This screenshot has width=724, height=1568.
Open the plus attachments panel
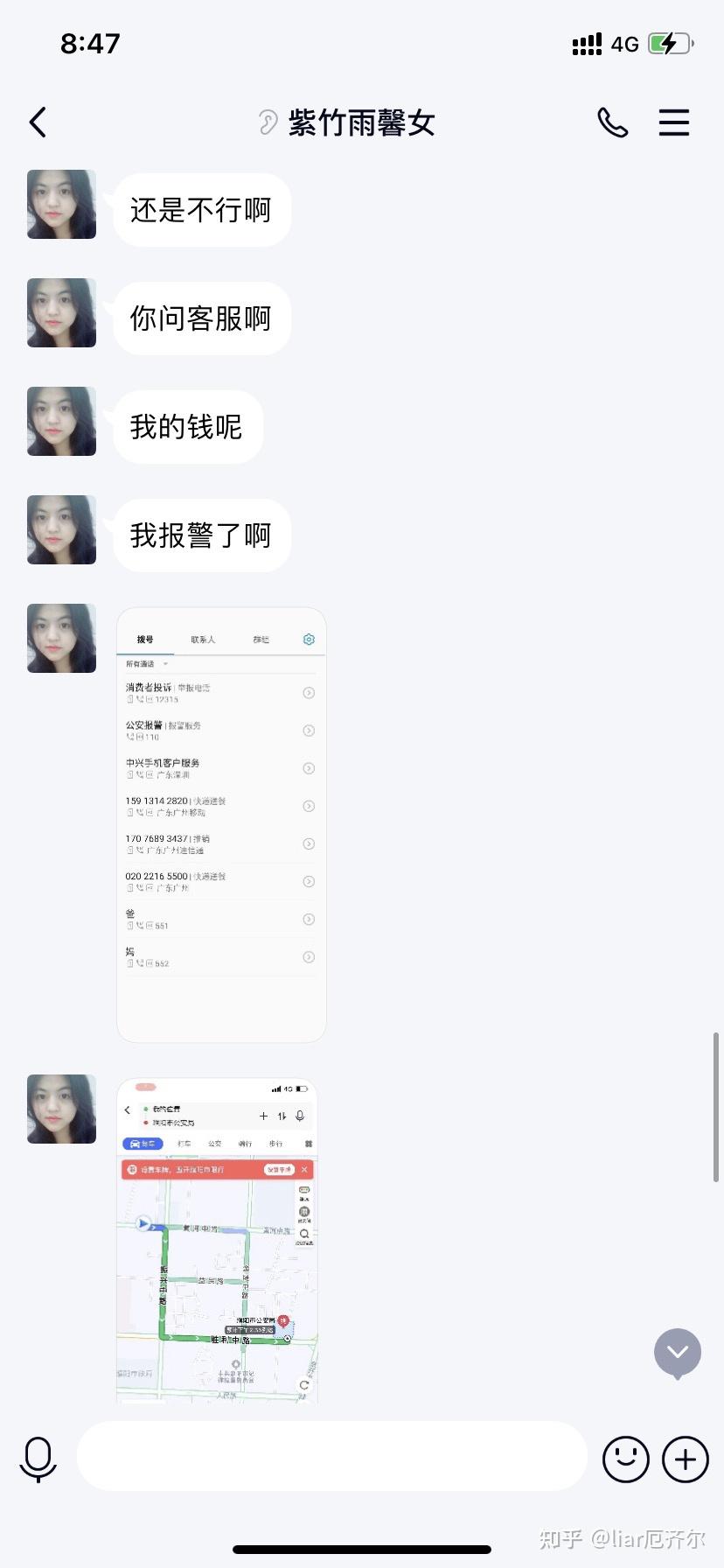pos(685,1459)
